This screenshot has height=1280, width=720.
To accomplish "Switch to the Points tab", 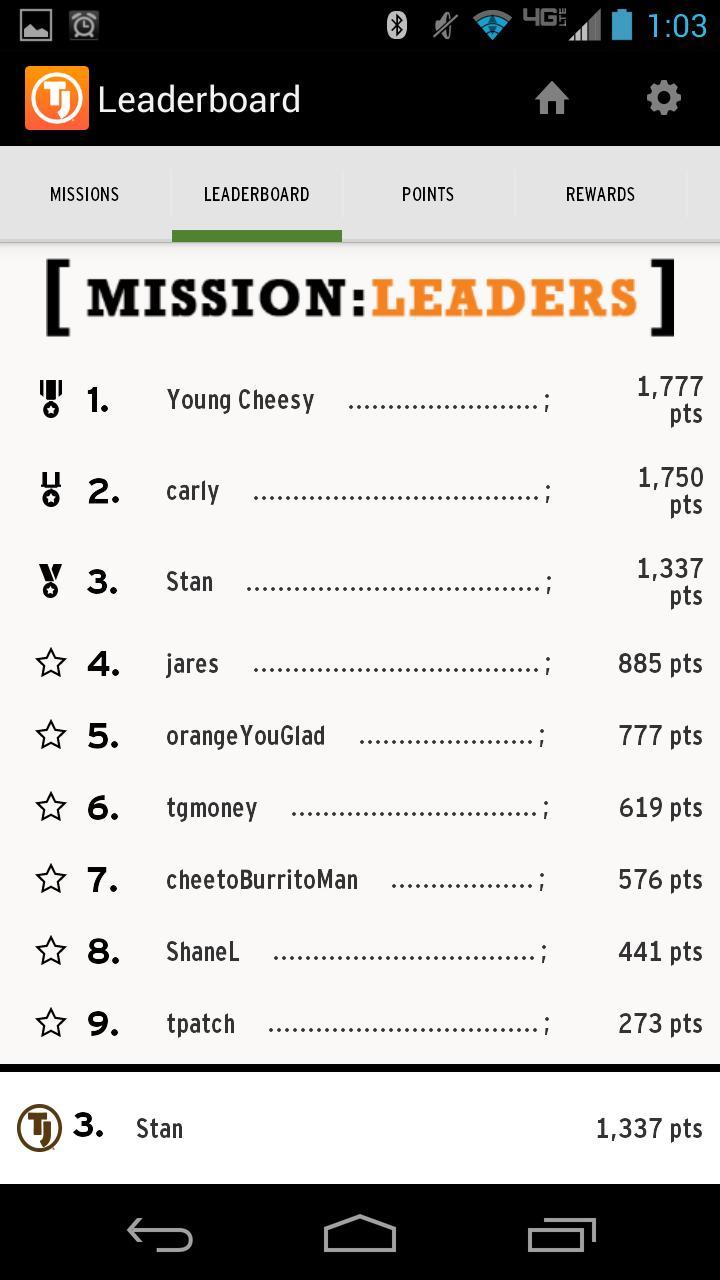I will coord(428,194).
